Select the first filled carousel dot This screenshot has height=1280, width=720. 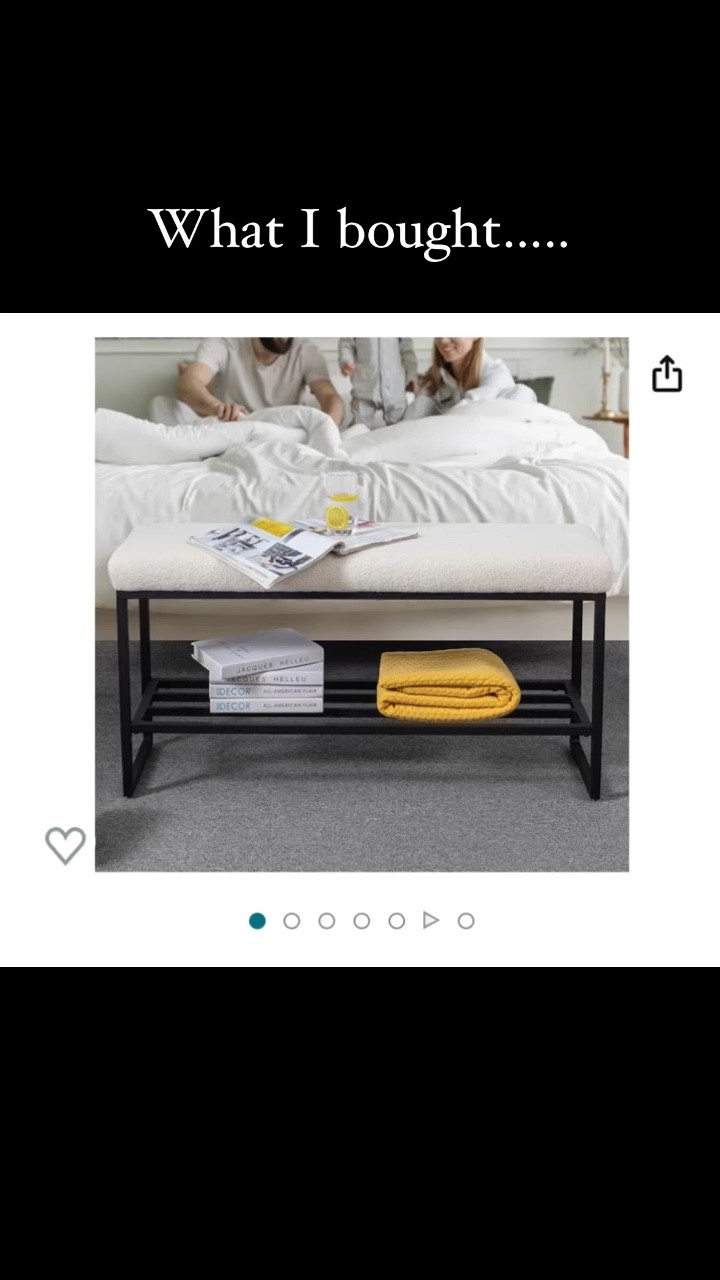pyautogui.click(x=257, y=921)
